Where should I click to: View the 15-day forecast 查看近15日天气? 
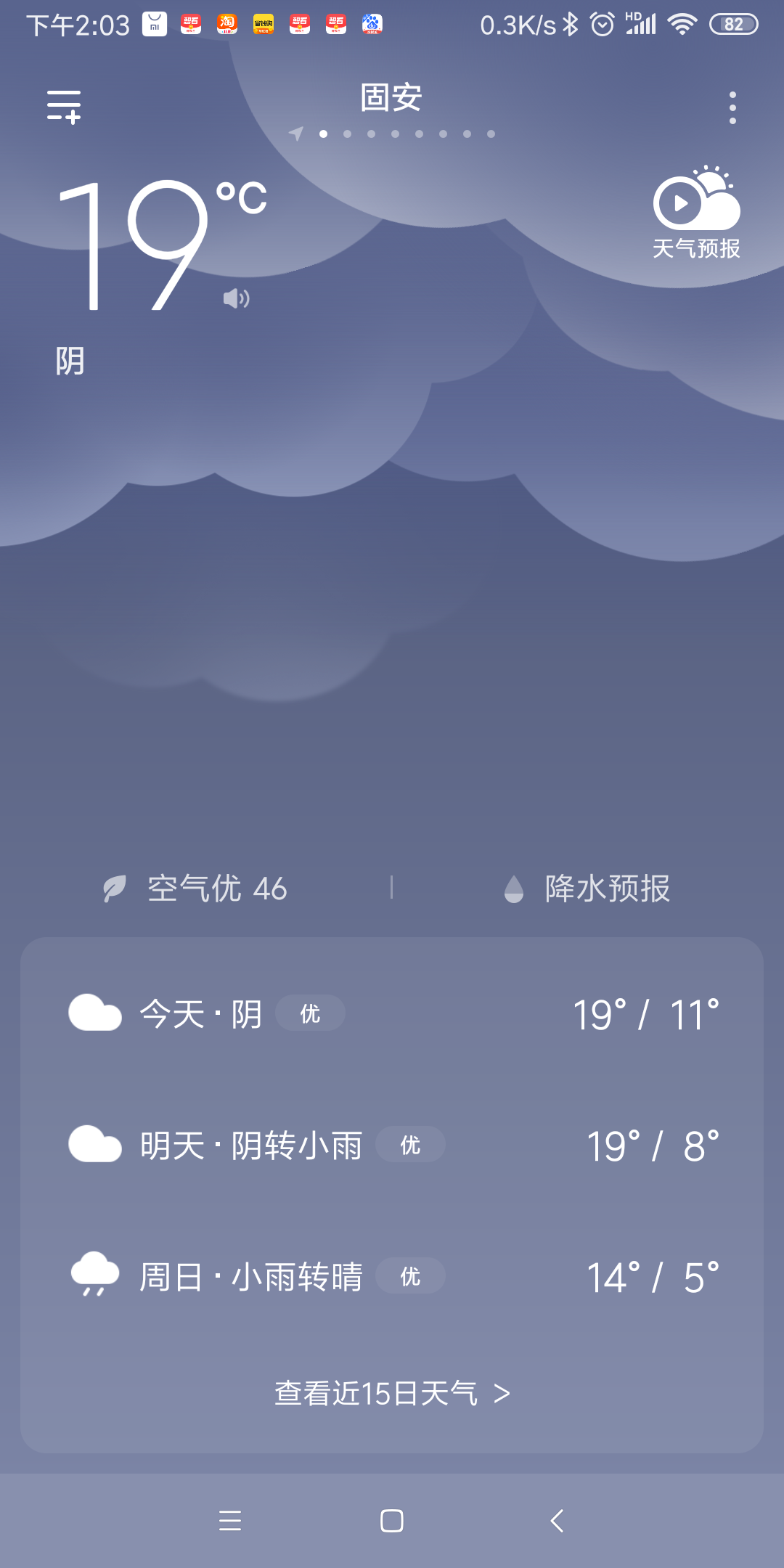(392, 1394)
